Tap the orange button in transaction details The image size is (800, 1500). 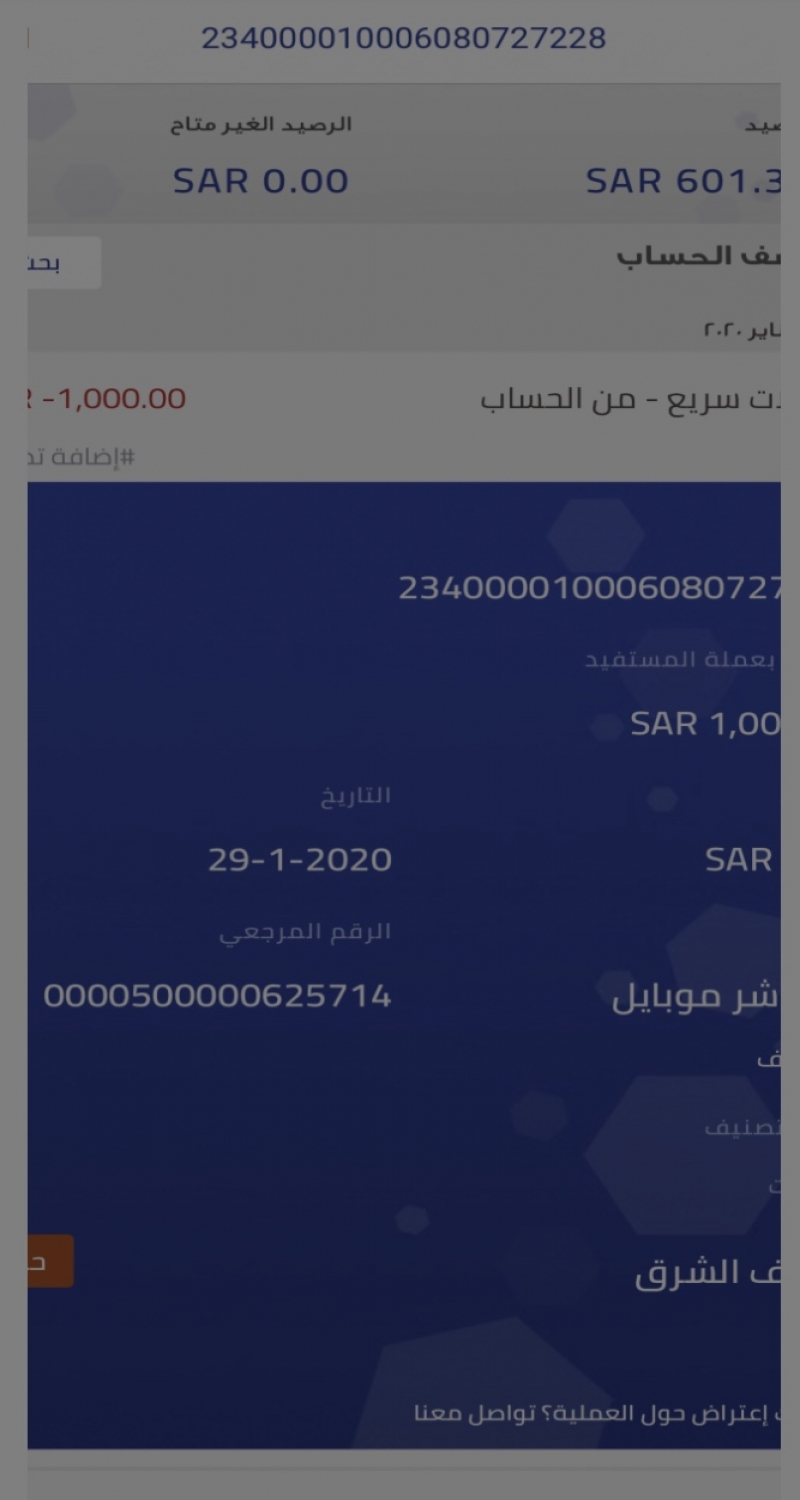(x=49, y=1261)
